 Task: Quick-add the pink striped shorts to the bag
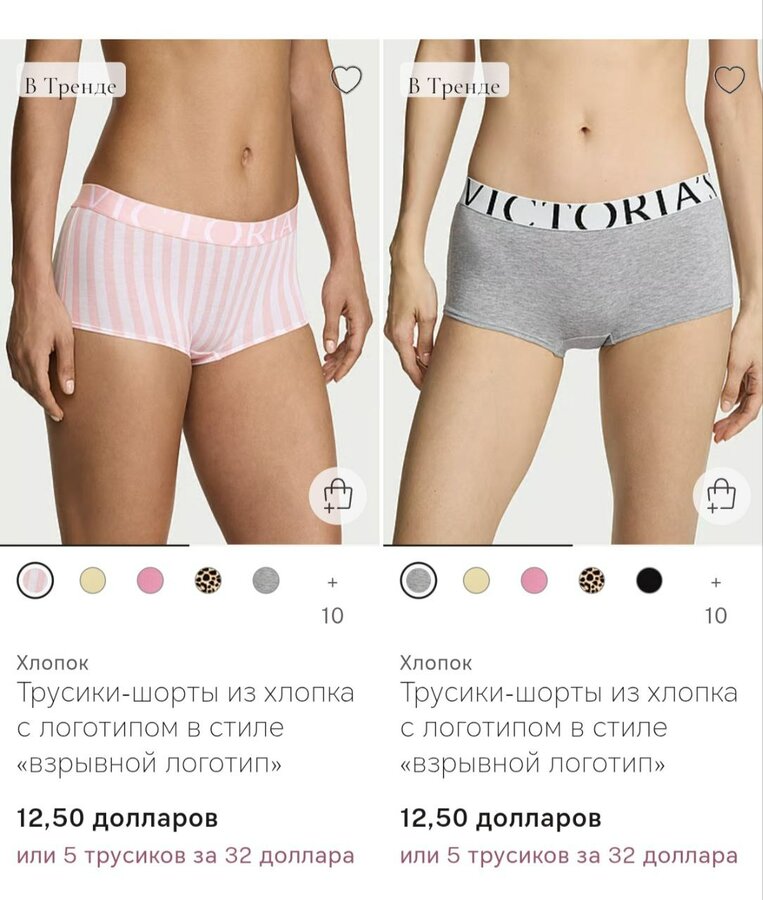pyautogui.click(x=337, y=495)
